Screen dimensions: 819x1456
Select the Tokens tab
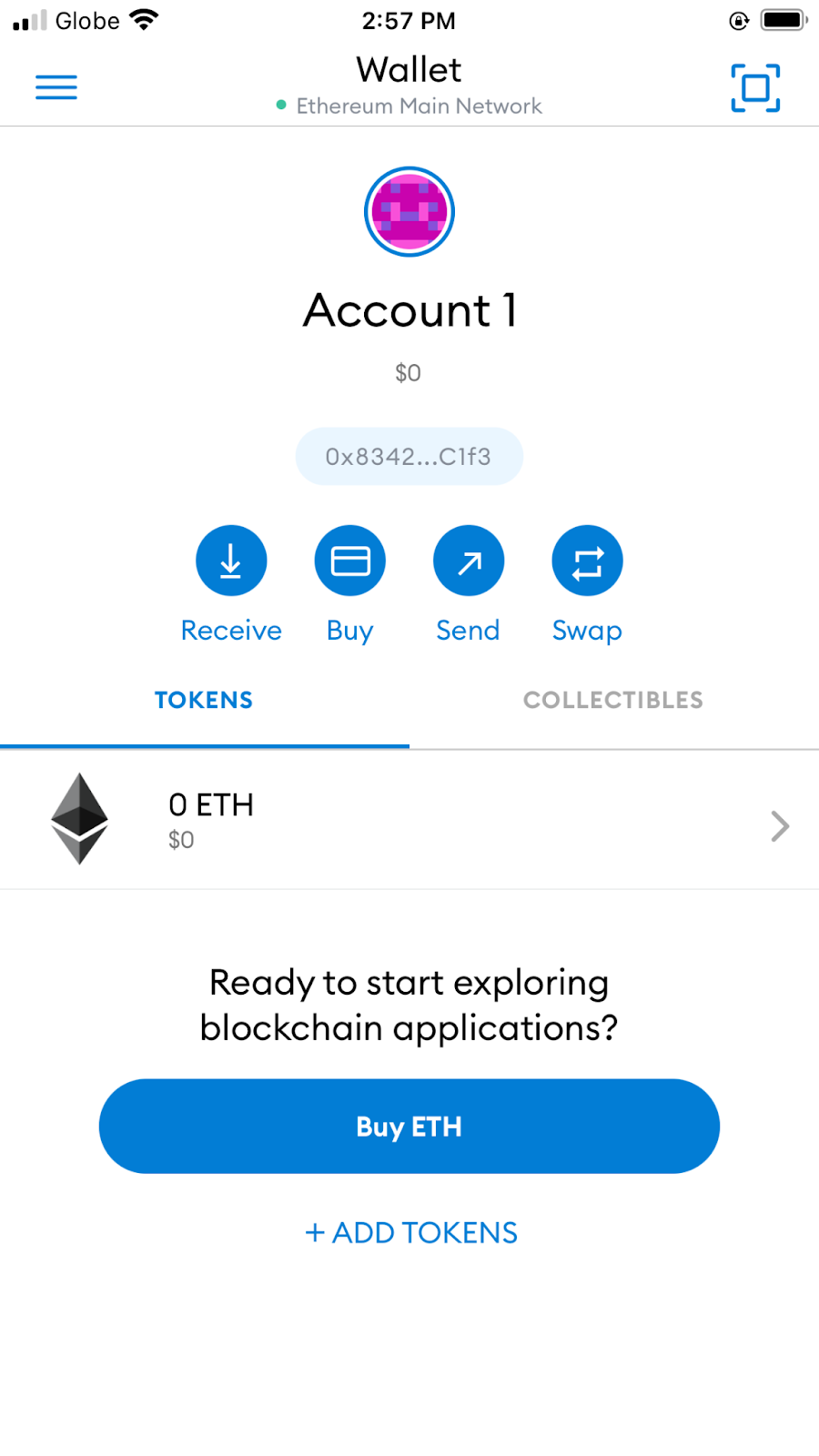coord(204,700)
